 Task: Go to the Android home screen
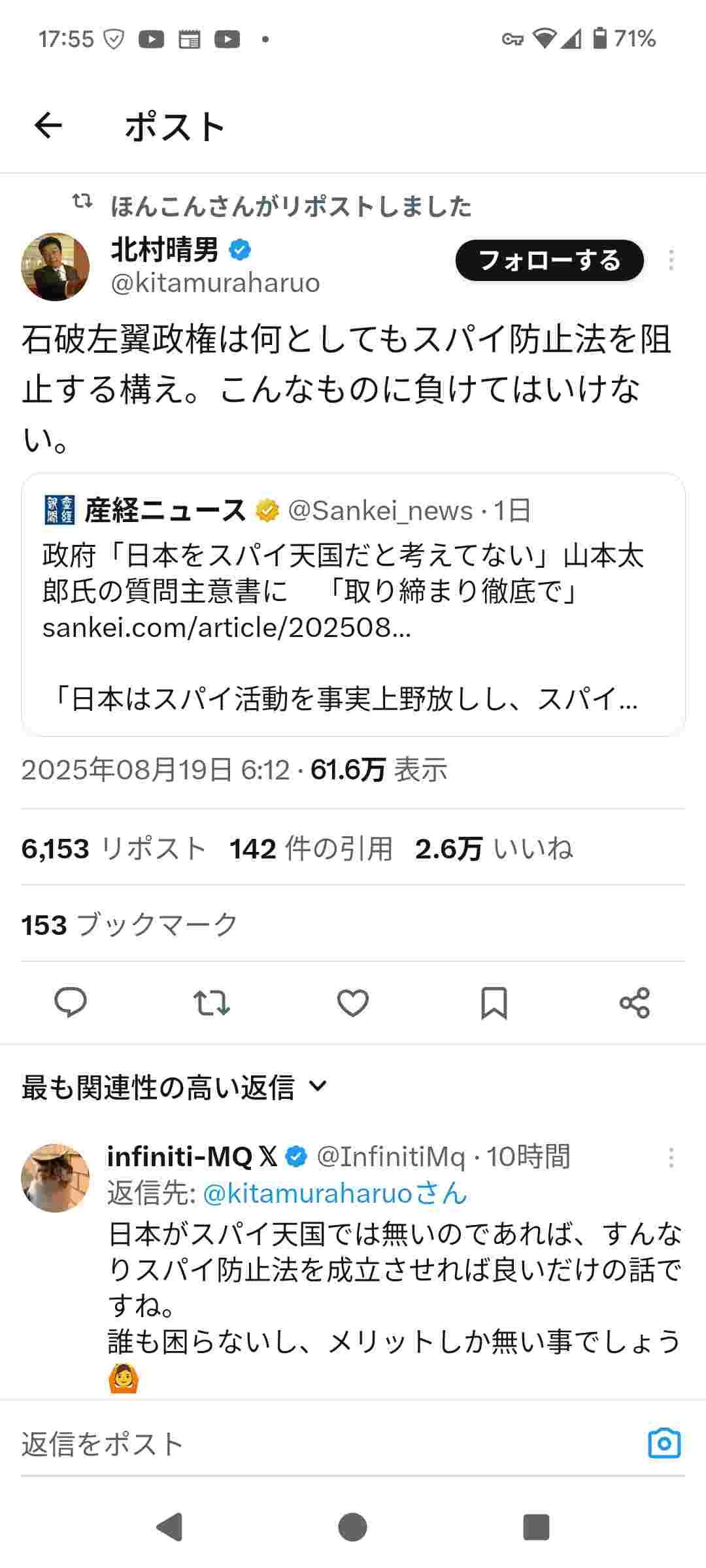(x=353, y=1527)
